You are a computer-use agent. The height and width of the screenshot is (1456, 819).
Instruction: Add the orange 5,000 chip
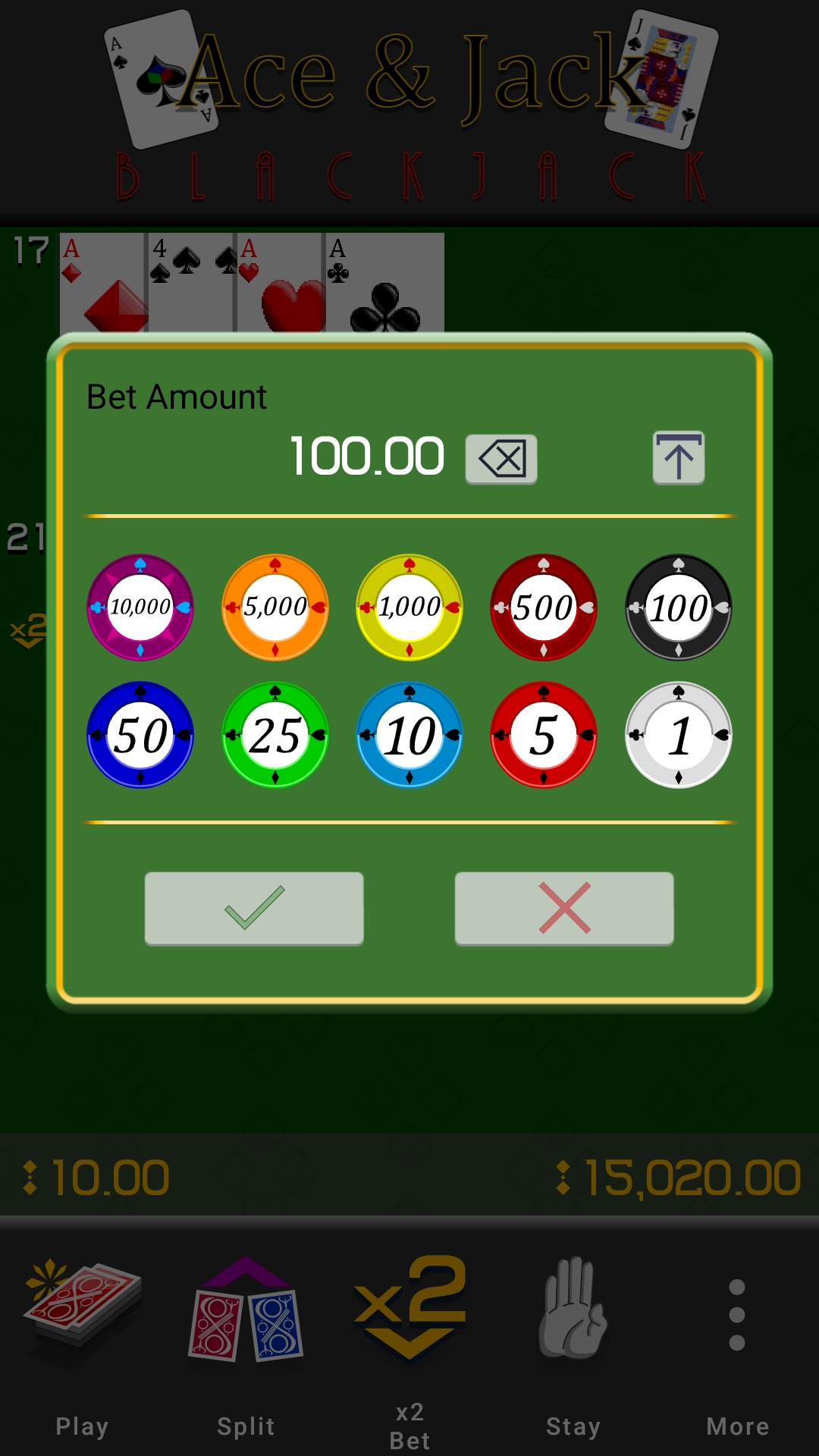(x=275, y=607)
